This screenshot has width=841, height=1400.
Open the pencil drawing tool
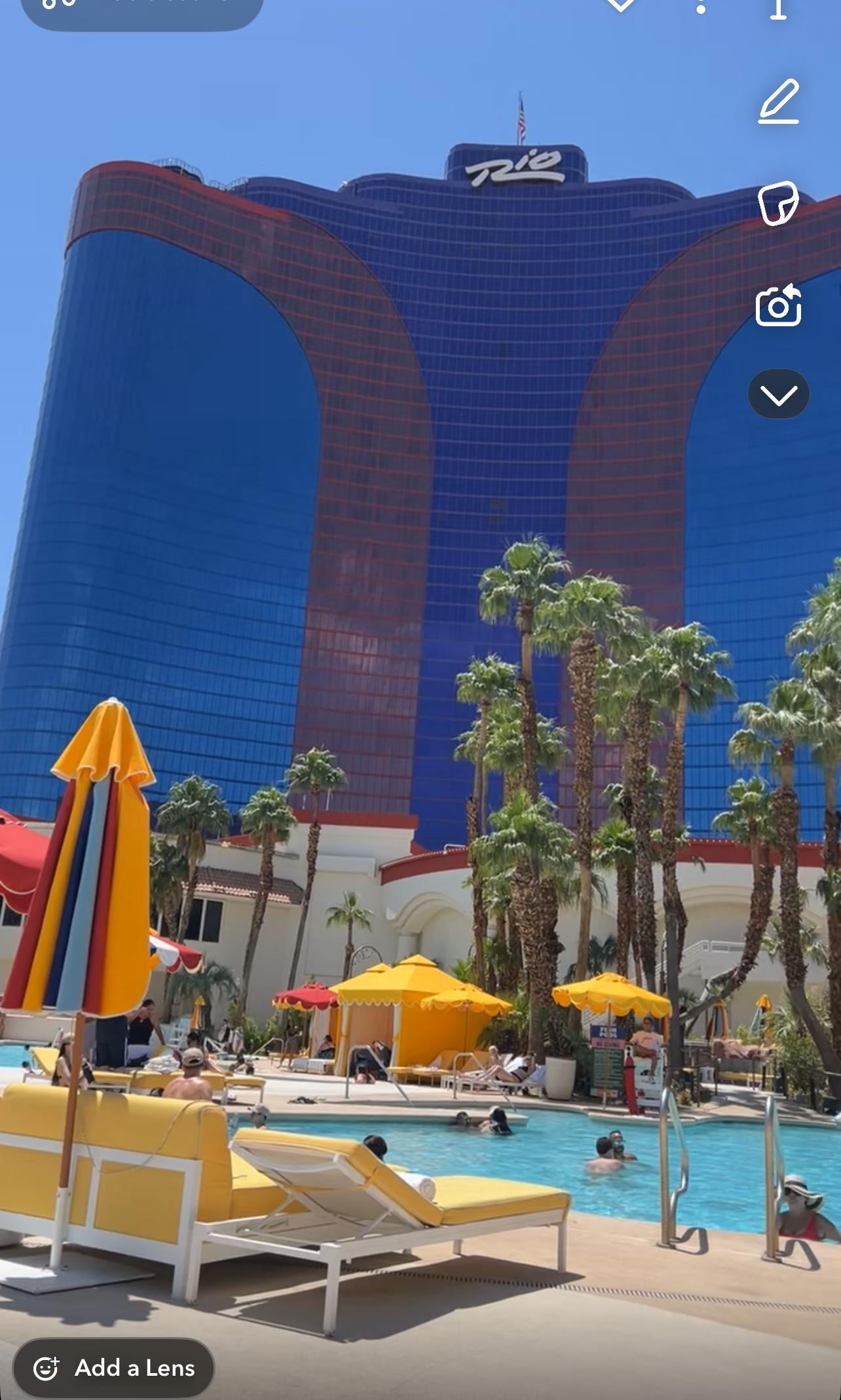pyautogui.click(x=779, y=102)
